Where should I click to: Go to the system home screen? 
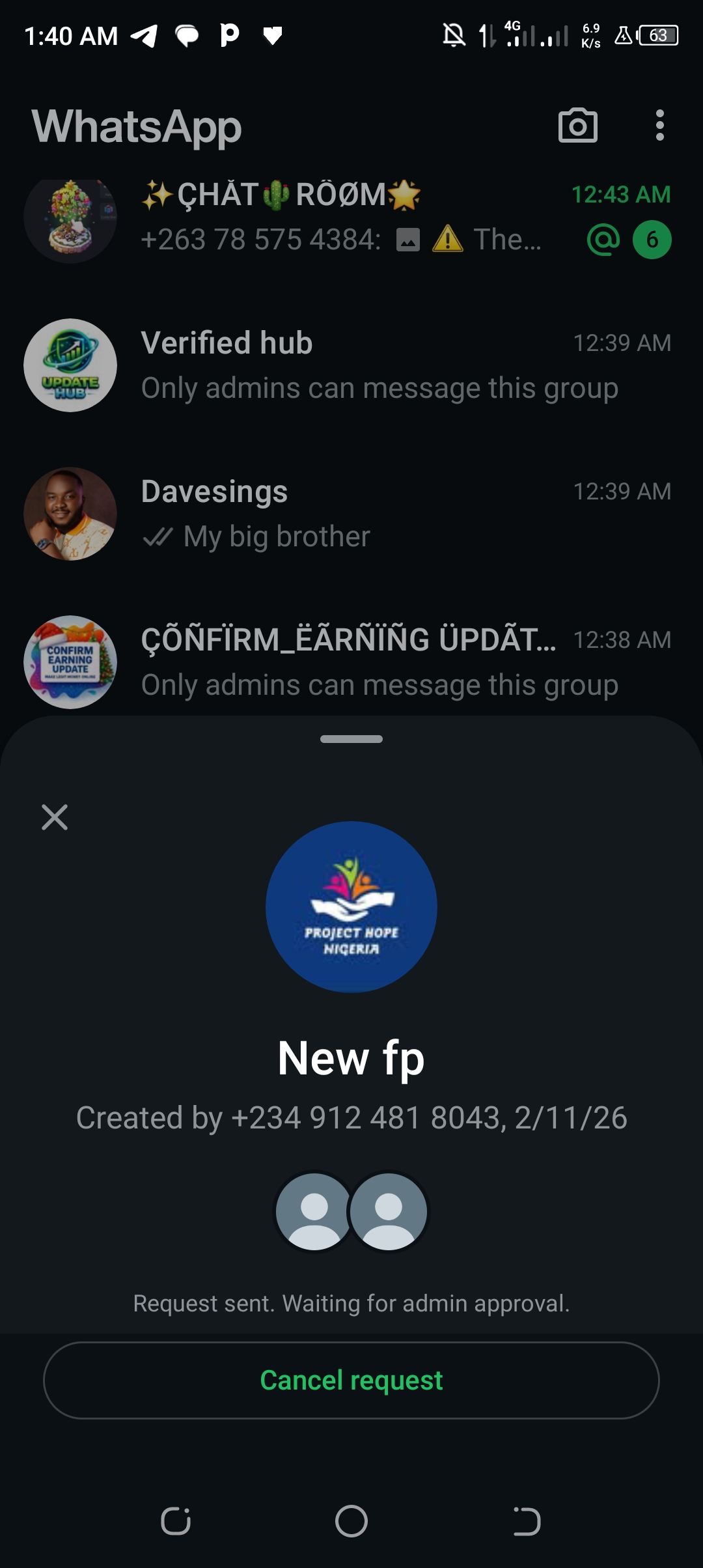pyautogui.click(x=351, y=1522)
